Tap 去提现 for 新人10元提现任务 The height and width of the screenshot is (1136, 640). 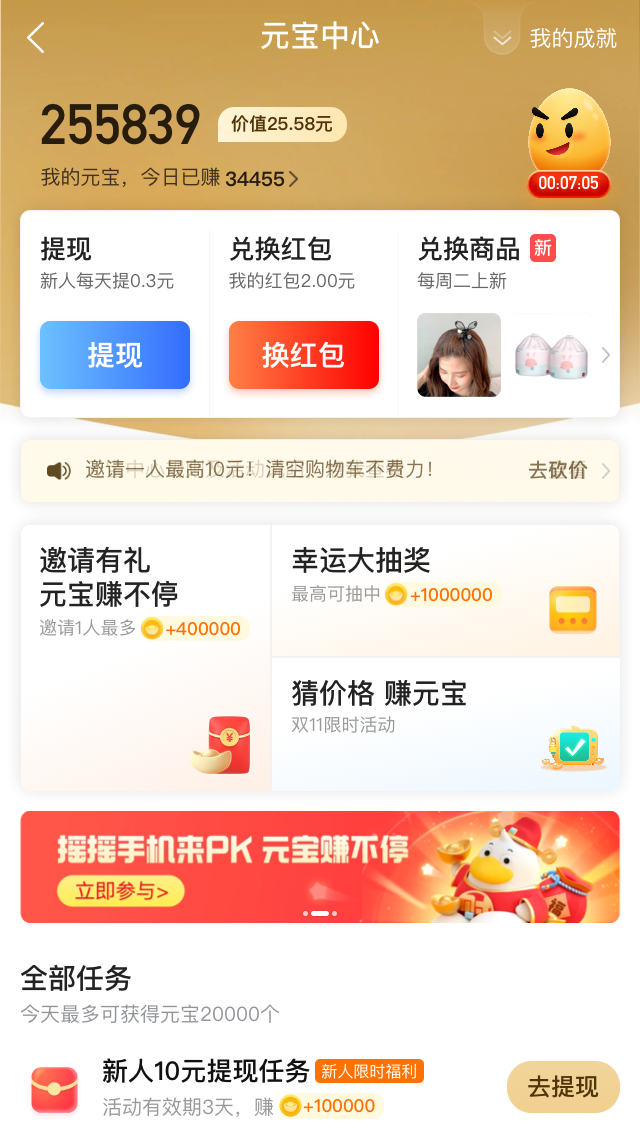563,1087
